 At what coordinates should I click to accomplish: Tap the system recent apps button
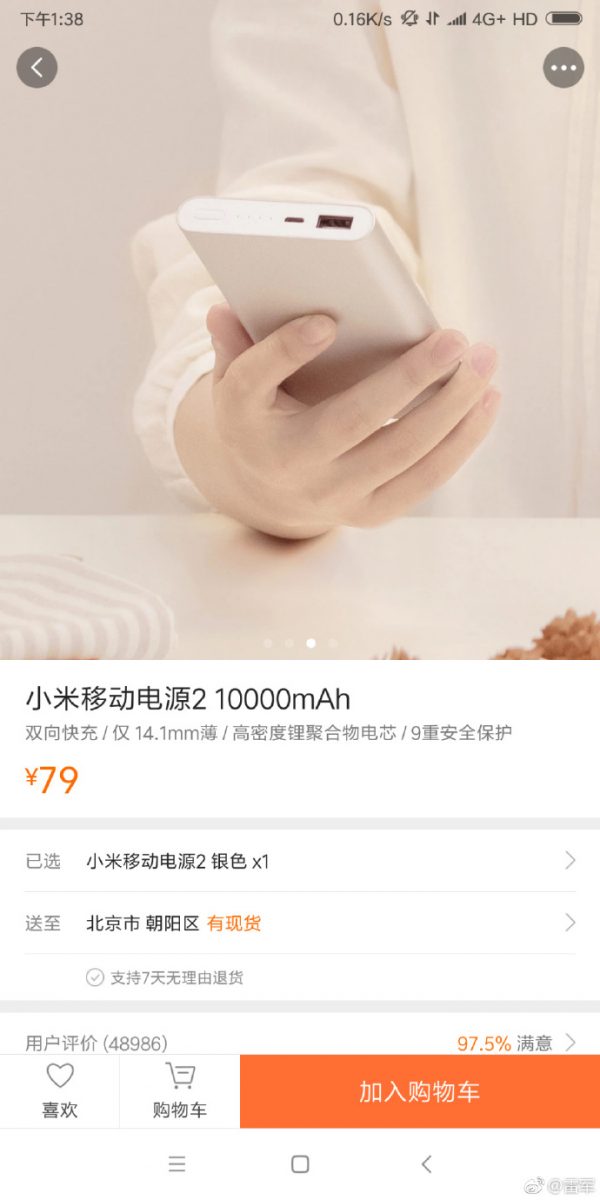[x=177, y=1164]
